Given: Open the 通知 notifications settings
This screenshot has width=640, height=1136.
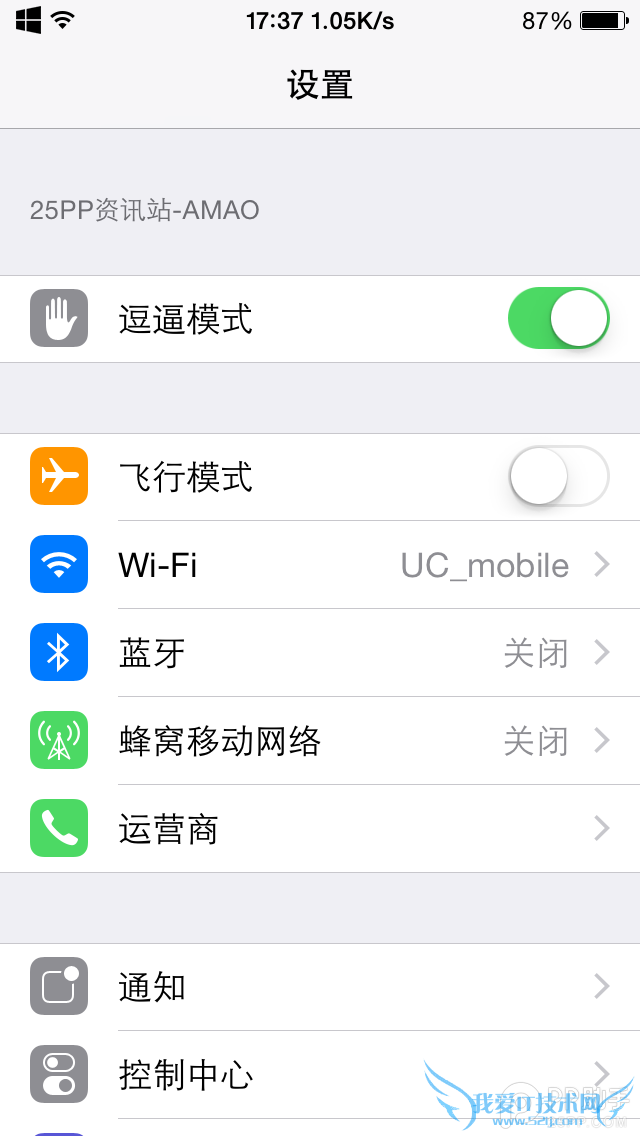Looking at the screenshot, I should (x=320, y=987).
